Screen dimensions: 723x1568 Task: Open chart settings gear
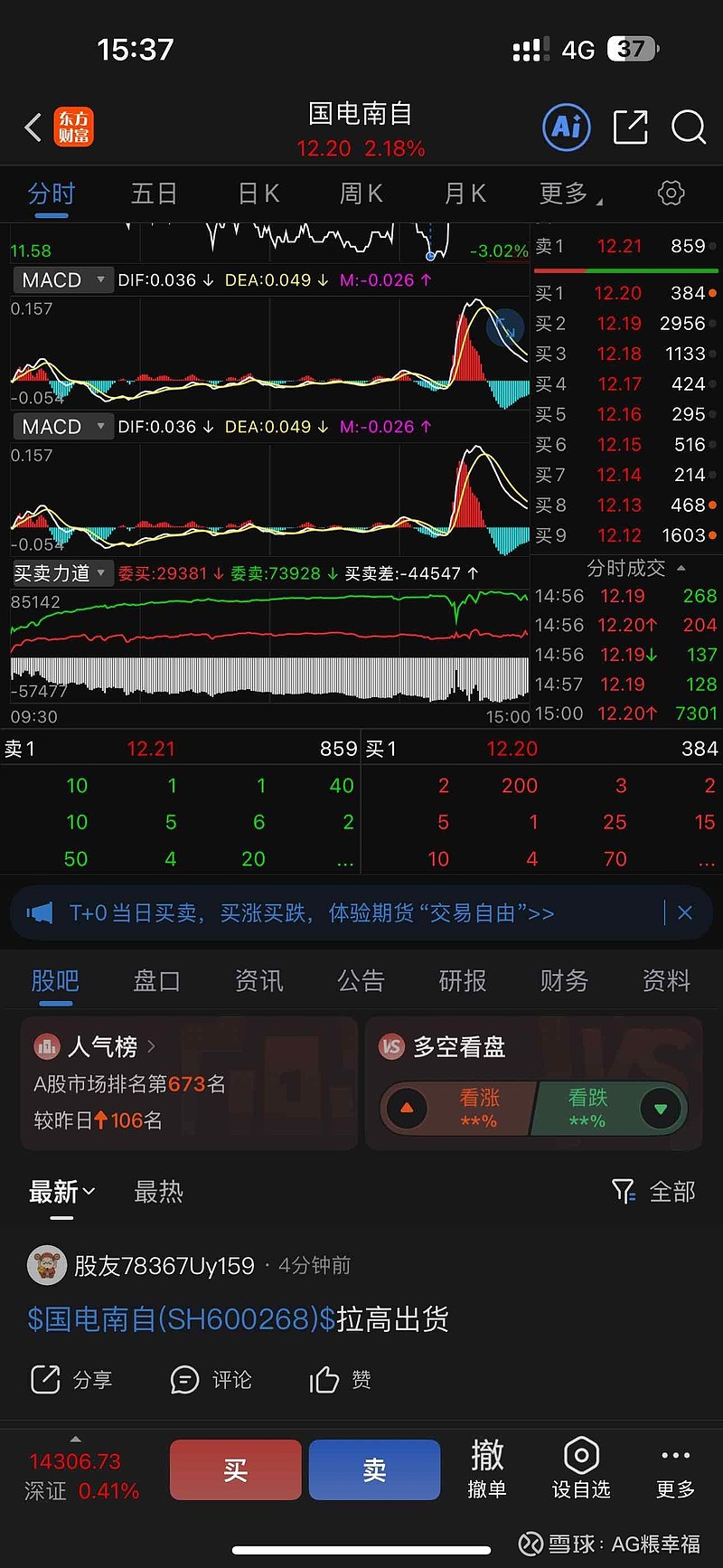(671, 194)
